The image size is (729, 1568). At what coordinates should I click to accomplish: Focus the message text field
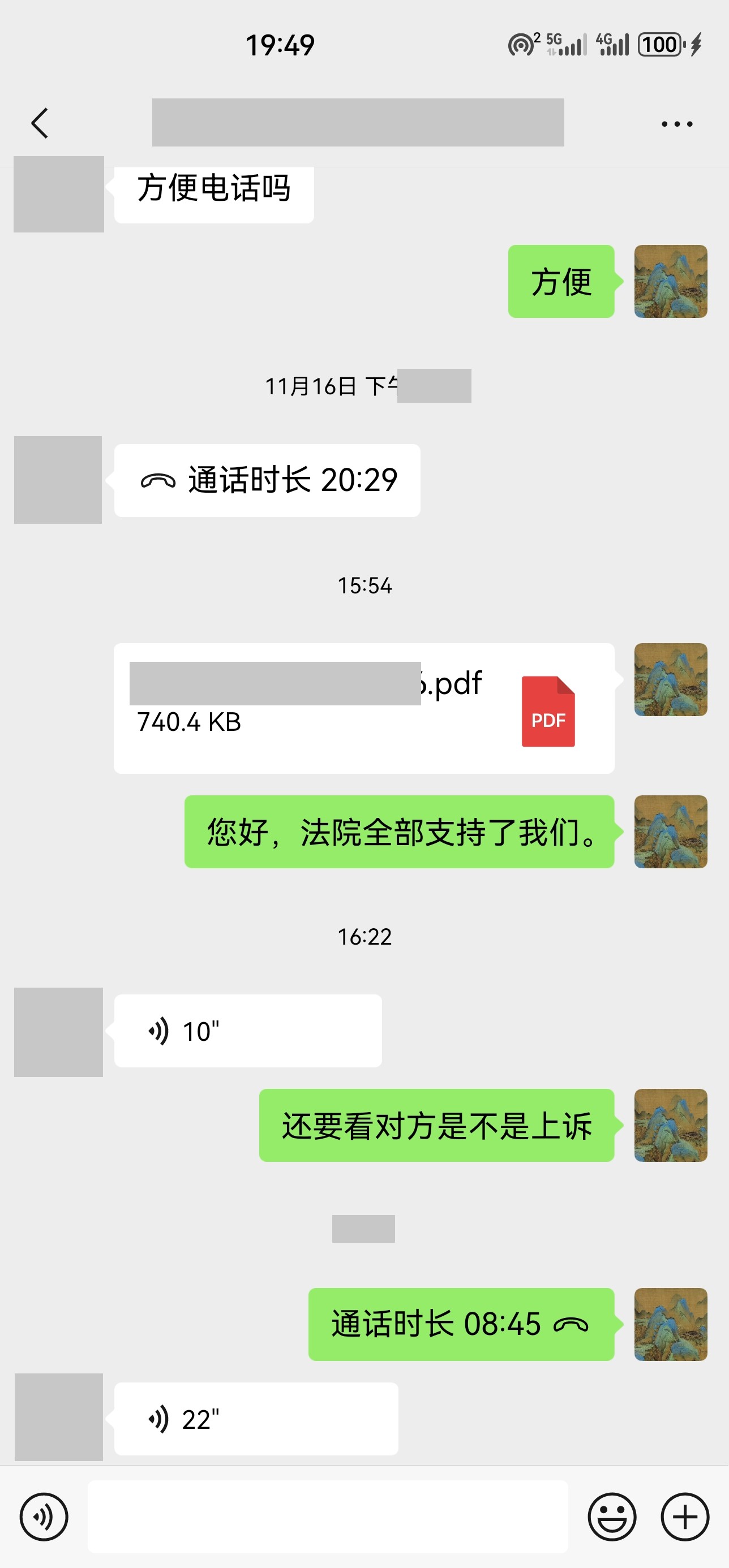tap(328, 1517)
